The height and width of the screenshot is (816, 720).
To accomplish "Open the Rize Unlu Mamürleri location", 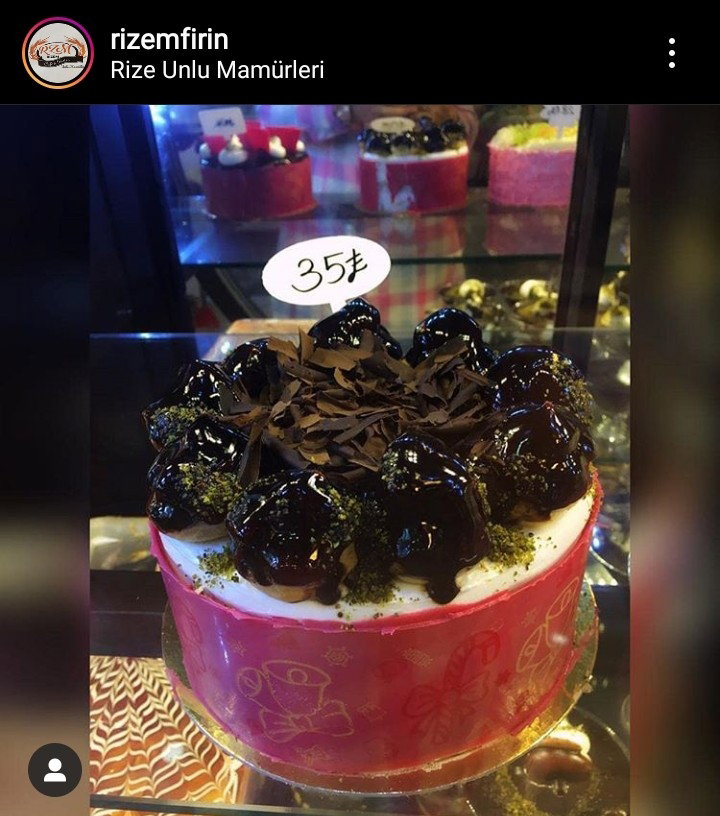I will coord(217,70).
